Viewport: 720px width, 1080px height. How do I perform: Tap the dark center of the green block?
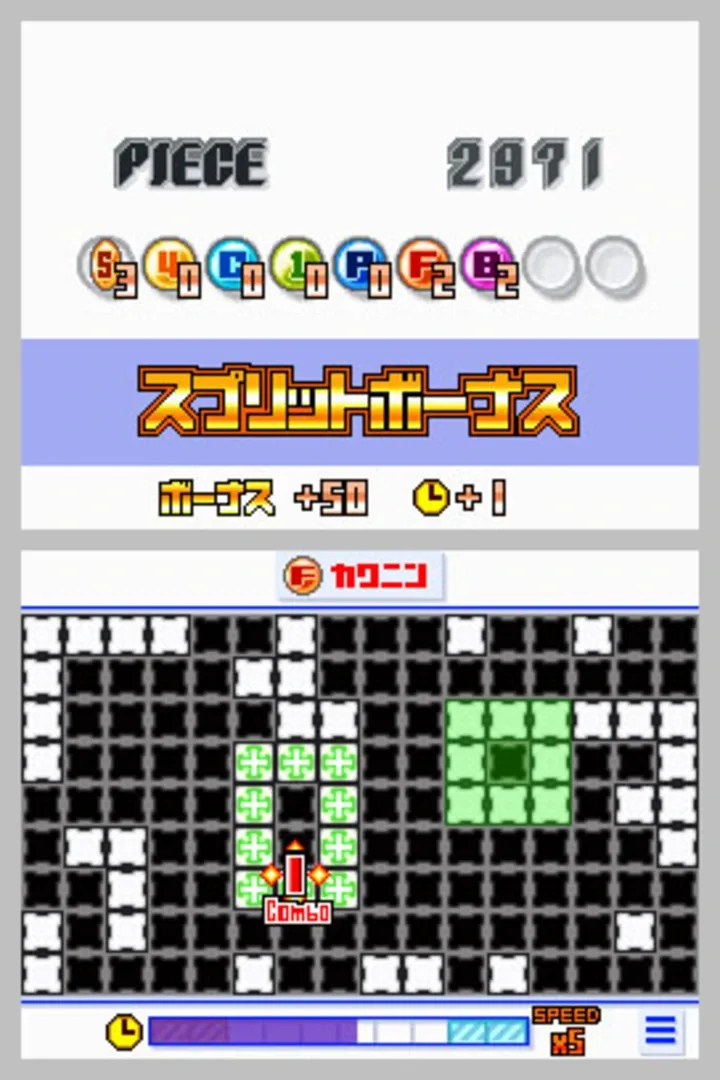click(508, 763)
